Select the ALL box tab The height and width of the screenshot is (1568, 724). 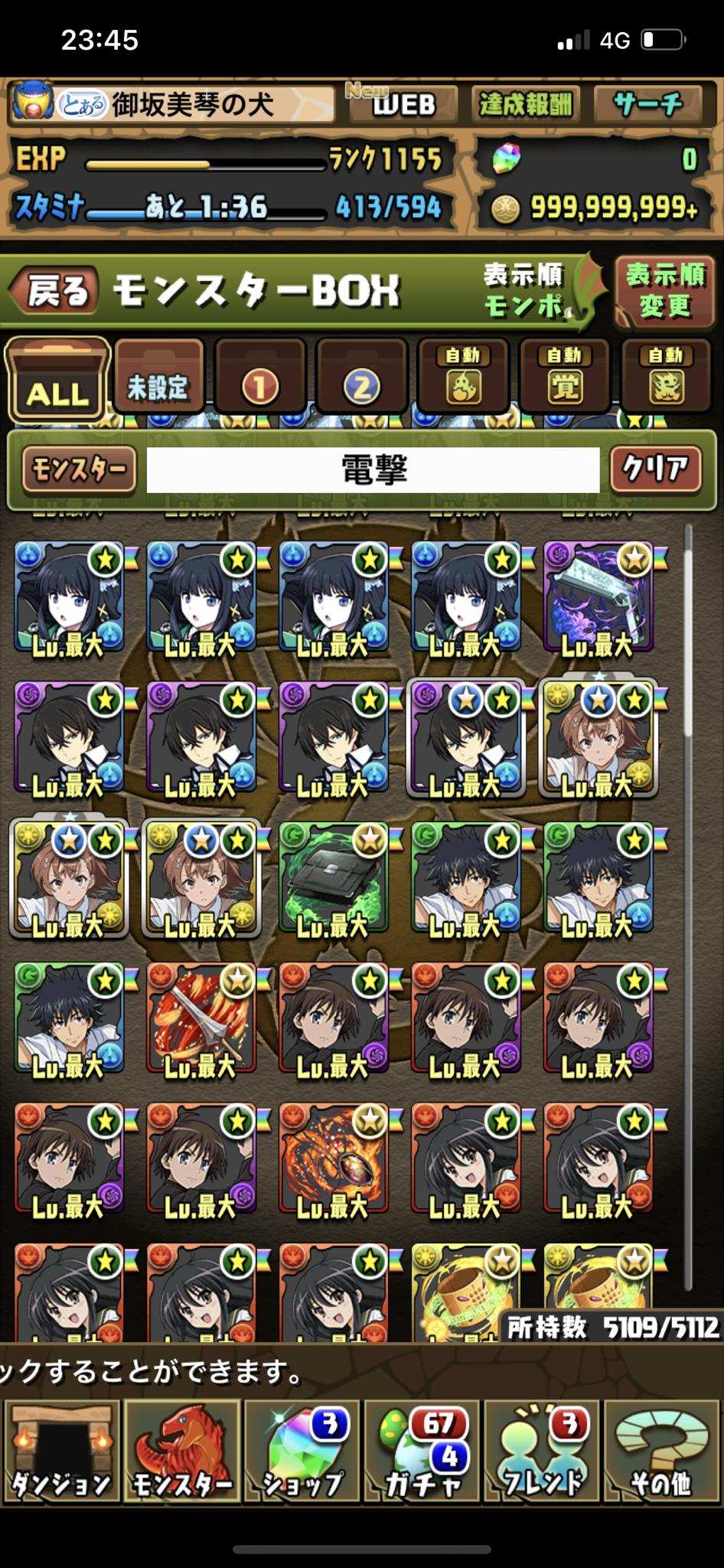point(57,381)
